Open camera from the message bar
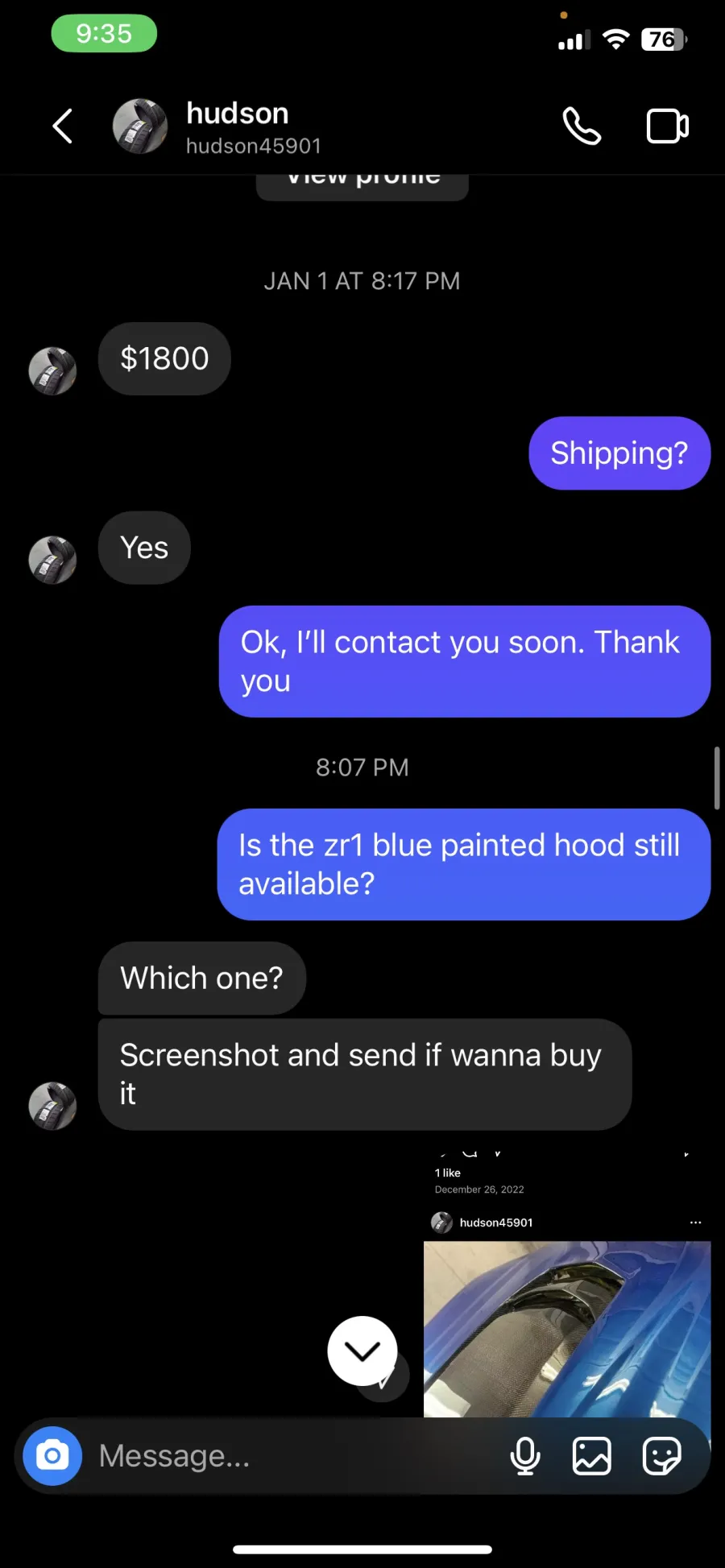Viewport: 725px width, 1568px height. pos(52,1455)
